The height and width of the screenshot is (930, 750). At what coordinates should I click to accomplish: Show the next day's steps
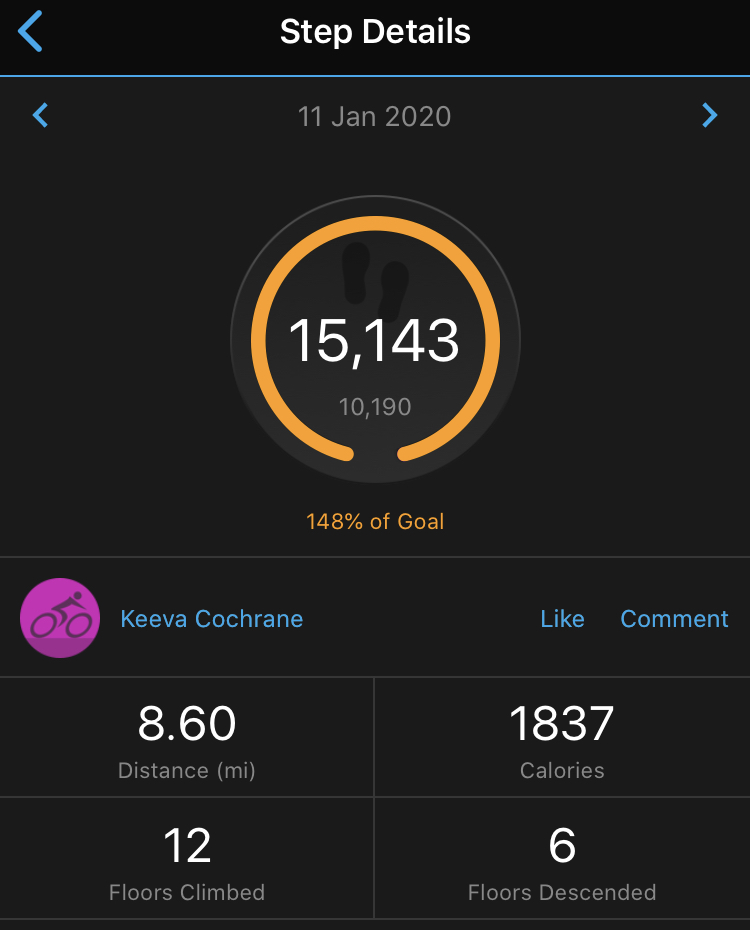(710, 116)
